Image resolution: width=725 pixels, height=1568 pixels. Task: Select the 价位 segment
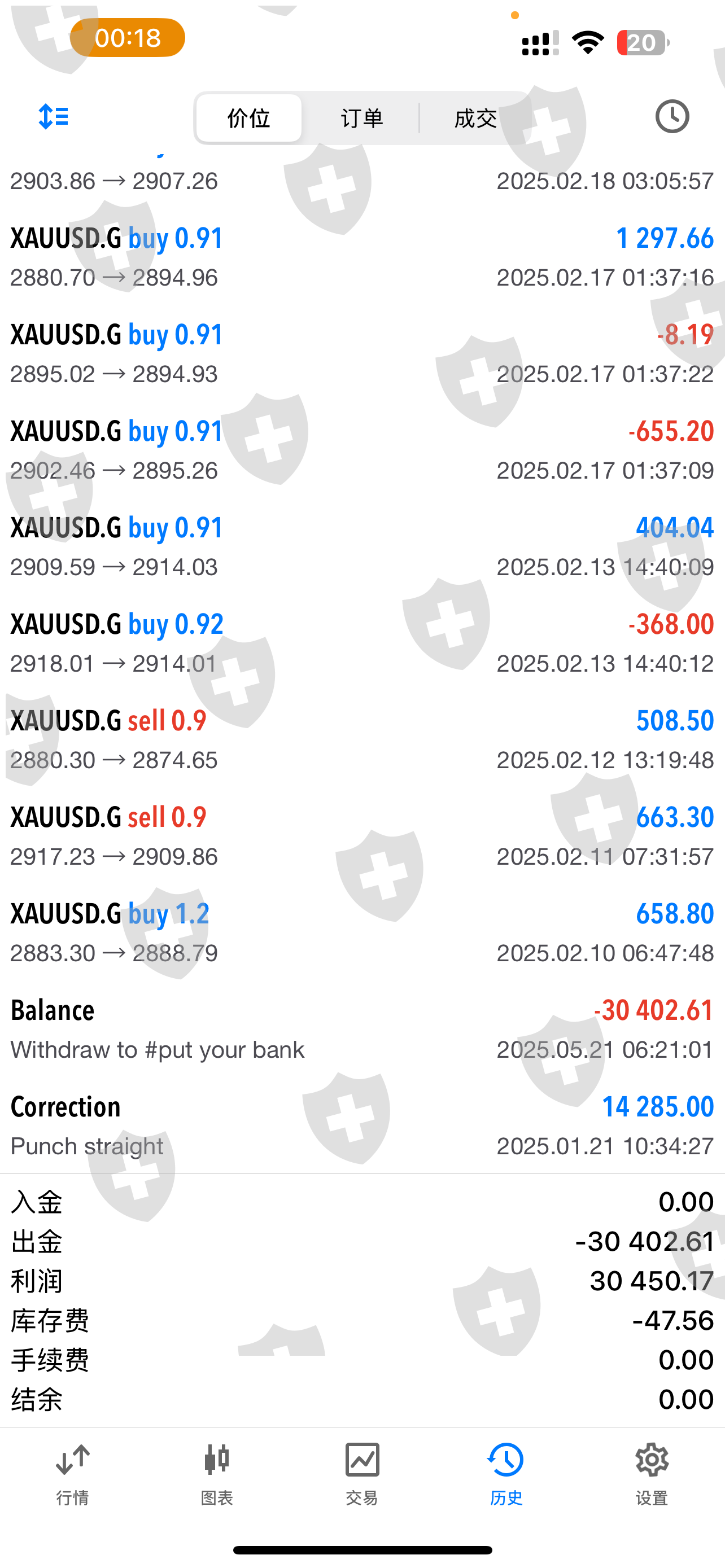(248, 118)
